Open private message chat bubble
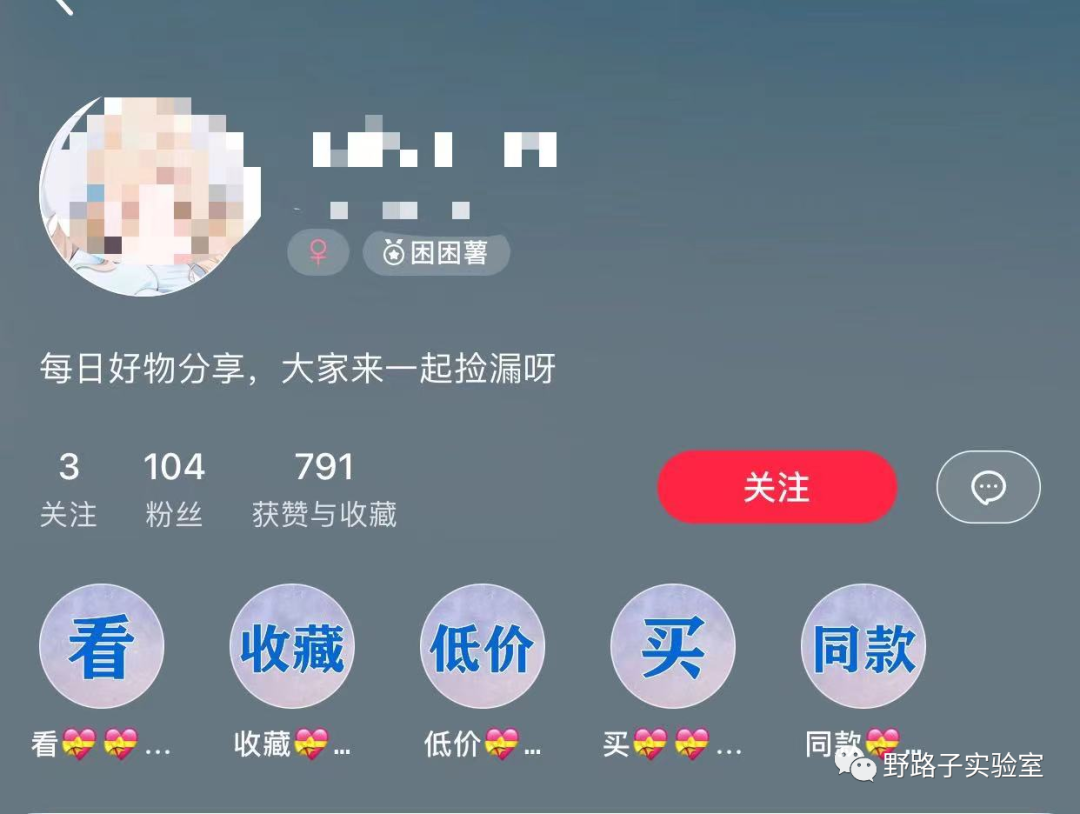The height and width of the screenshot is (814, 1080). [988, 487]
